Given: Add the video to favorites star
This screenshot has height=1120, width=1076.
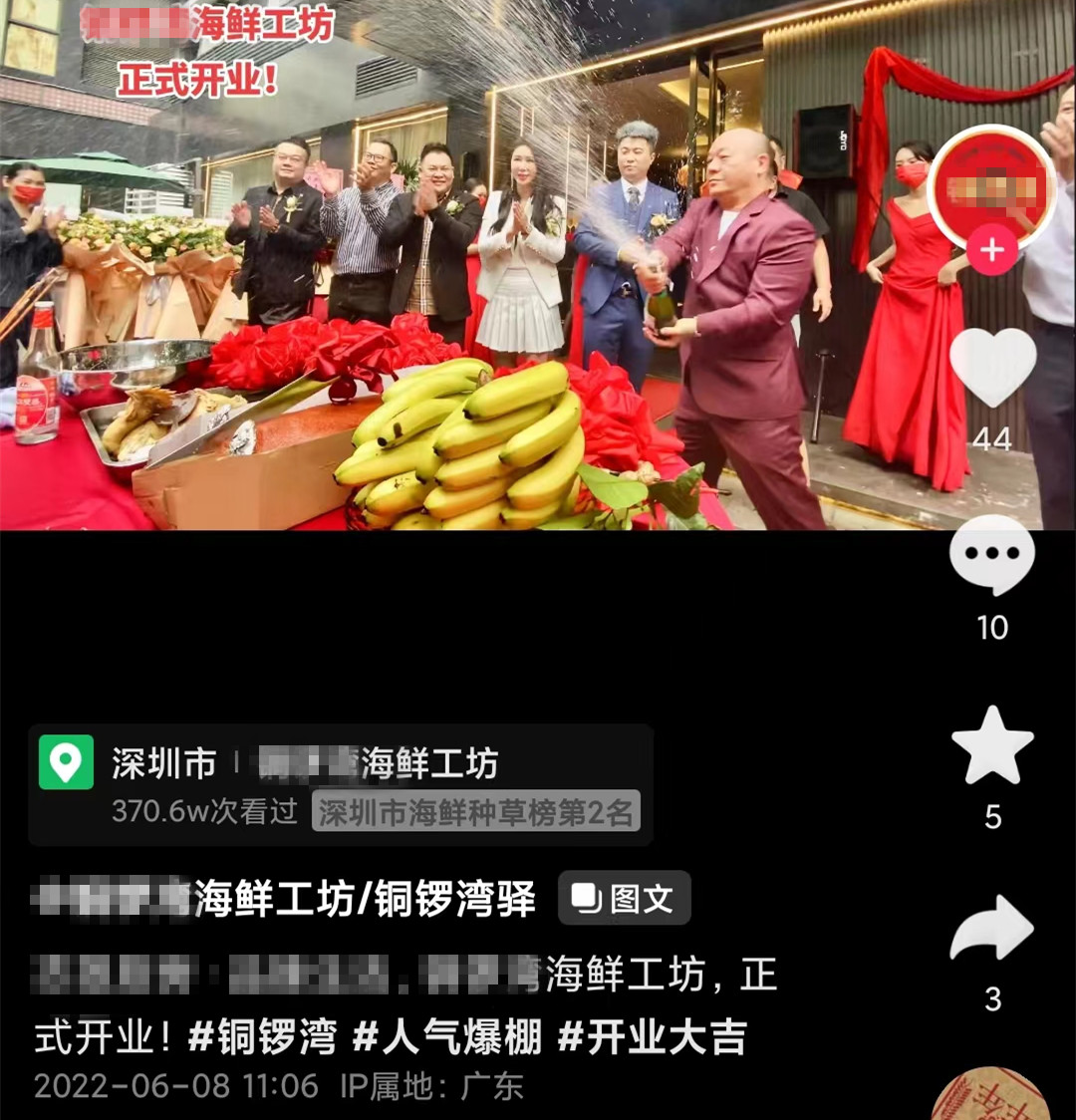Looking at the screenshot, I should point(992,745).
